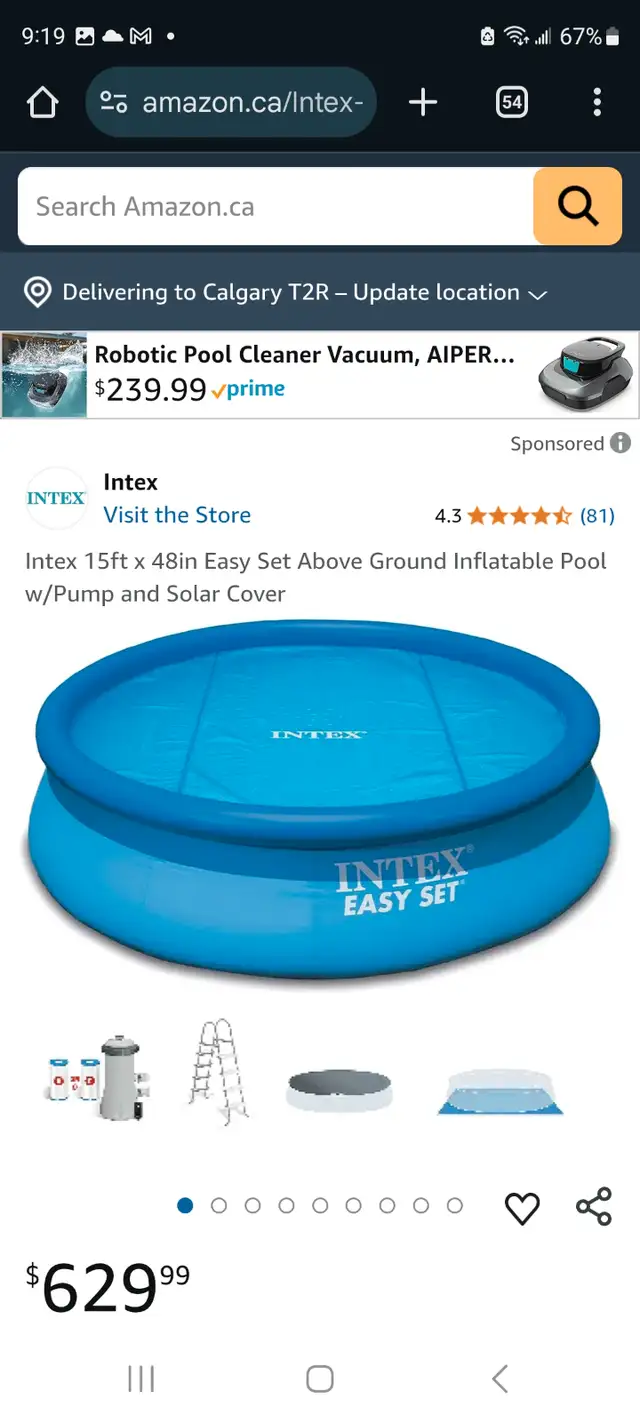Screen dimensions: 640x1422
Task: Open the Visit the Store link
Action: click(177, 515)
